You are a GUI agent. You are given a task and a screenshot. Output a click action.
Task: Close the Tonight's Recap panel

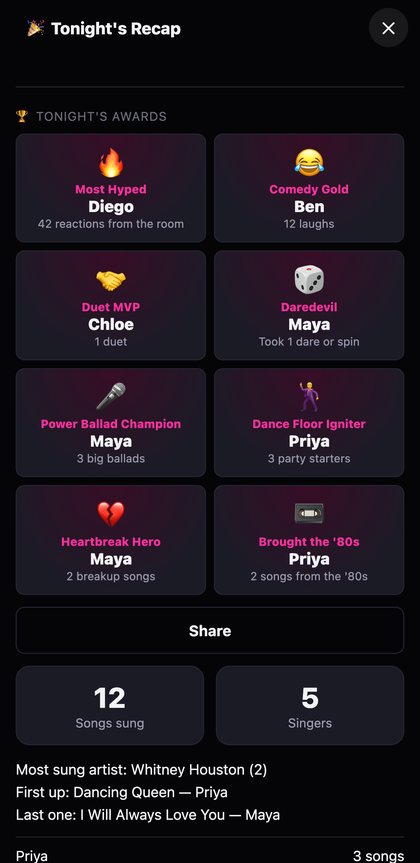pos(388,28)
